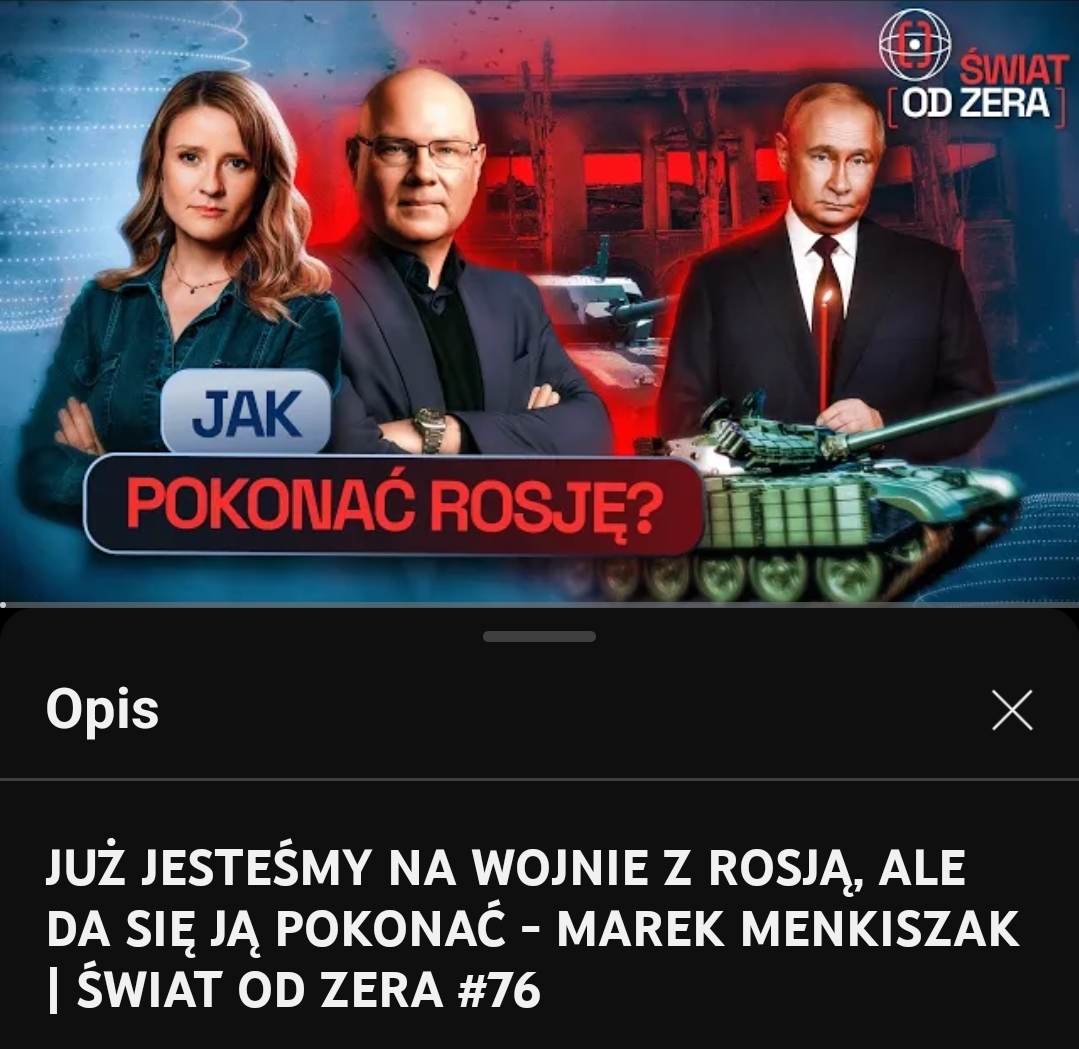Tap the drag handle atop the description sheet
1079x1049 pixels.
coord(539,636)
